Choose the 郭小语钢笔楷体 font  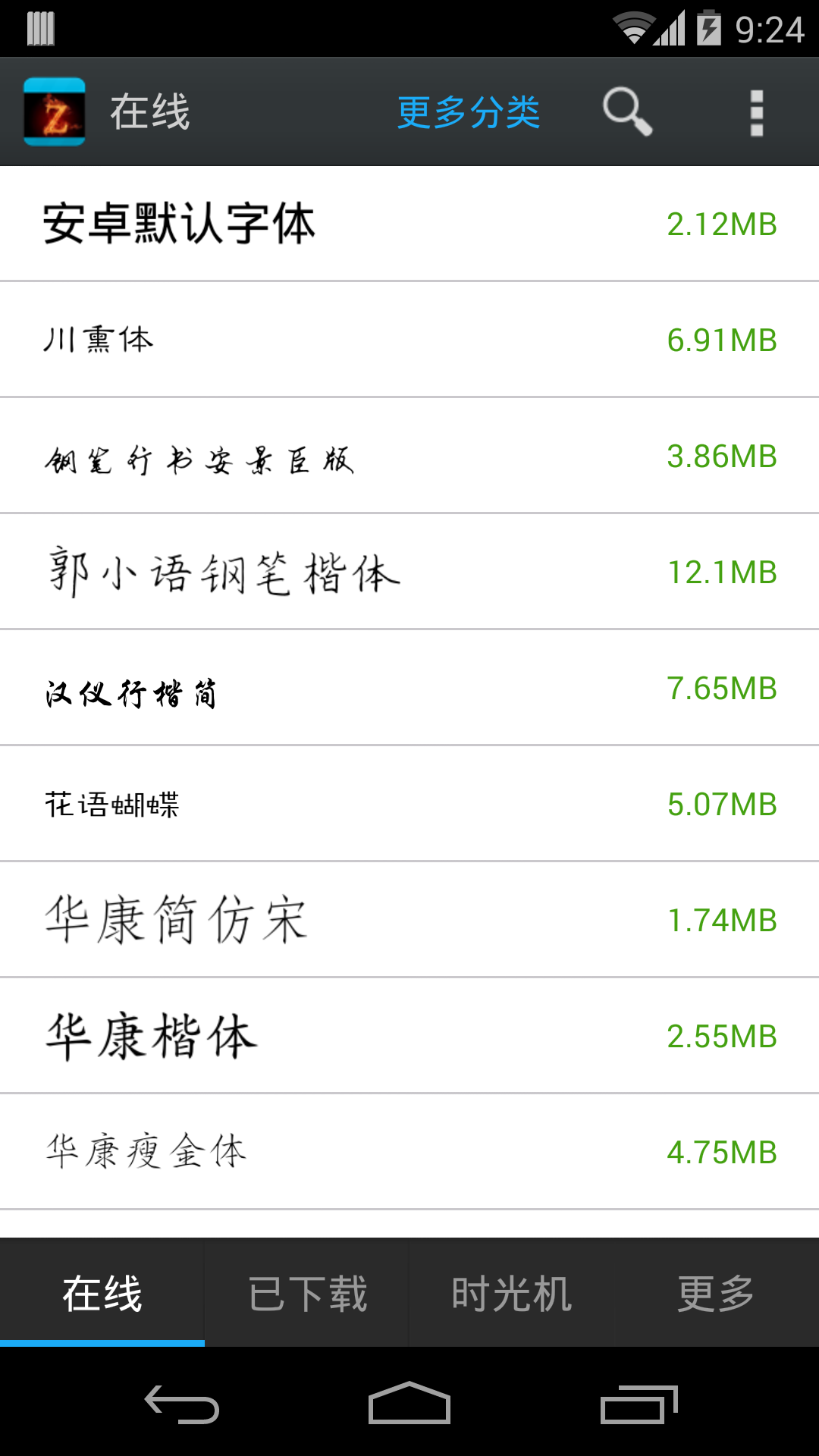click(409, 573)
